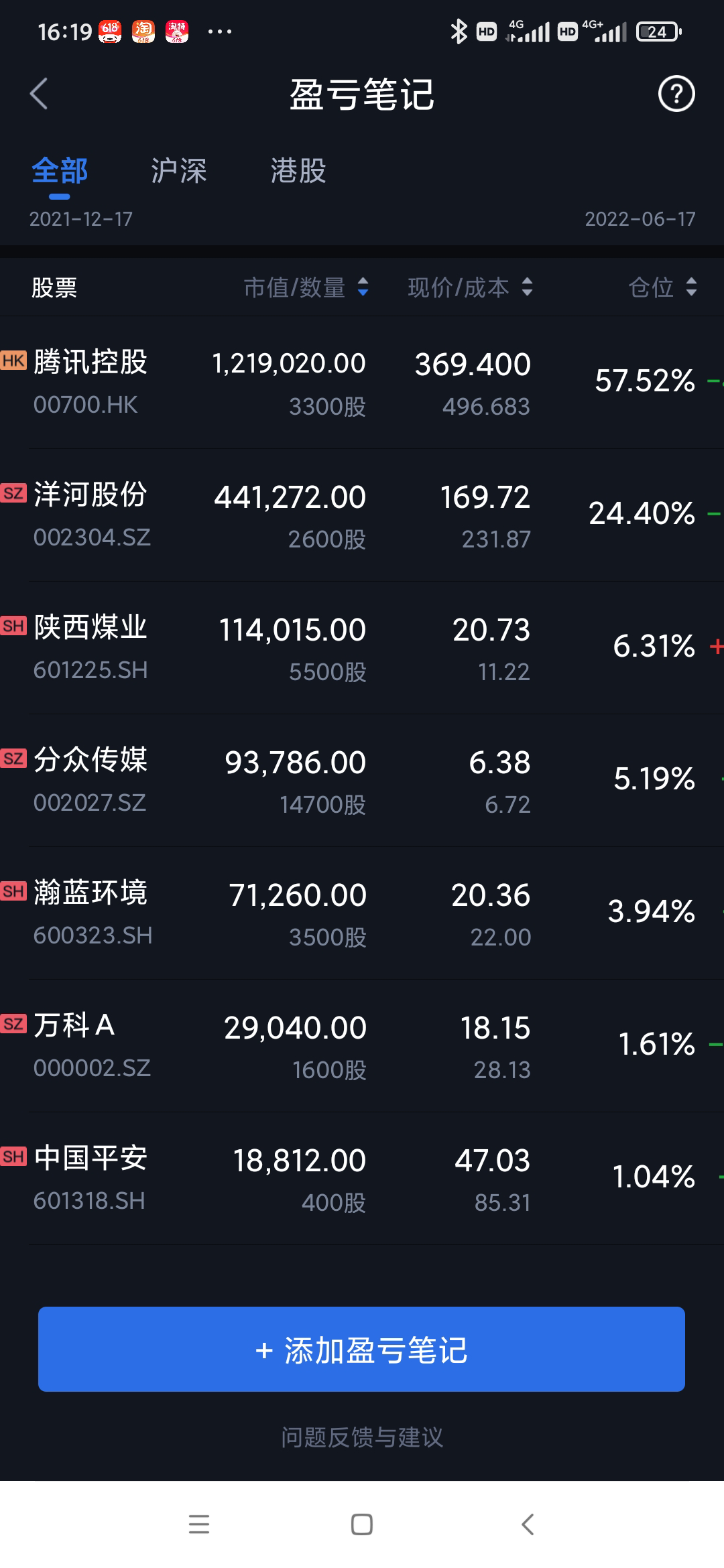Tap the 添加盈亏笔记 button
The height and width of the screenshot is (1568, 724).
[x=361, y=1349]
